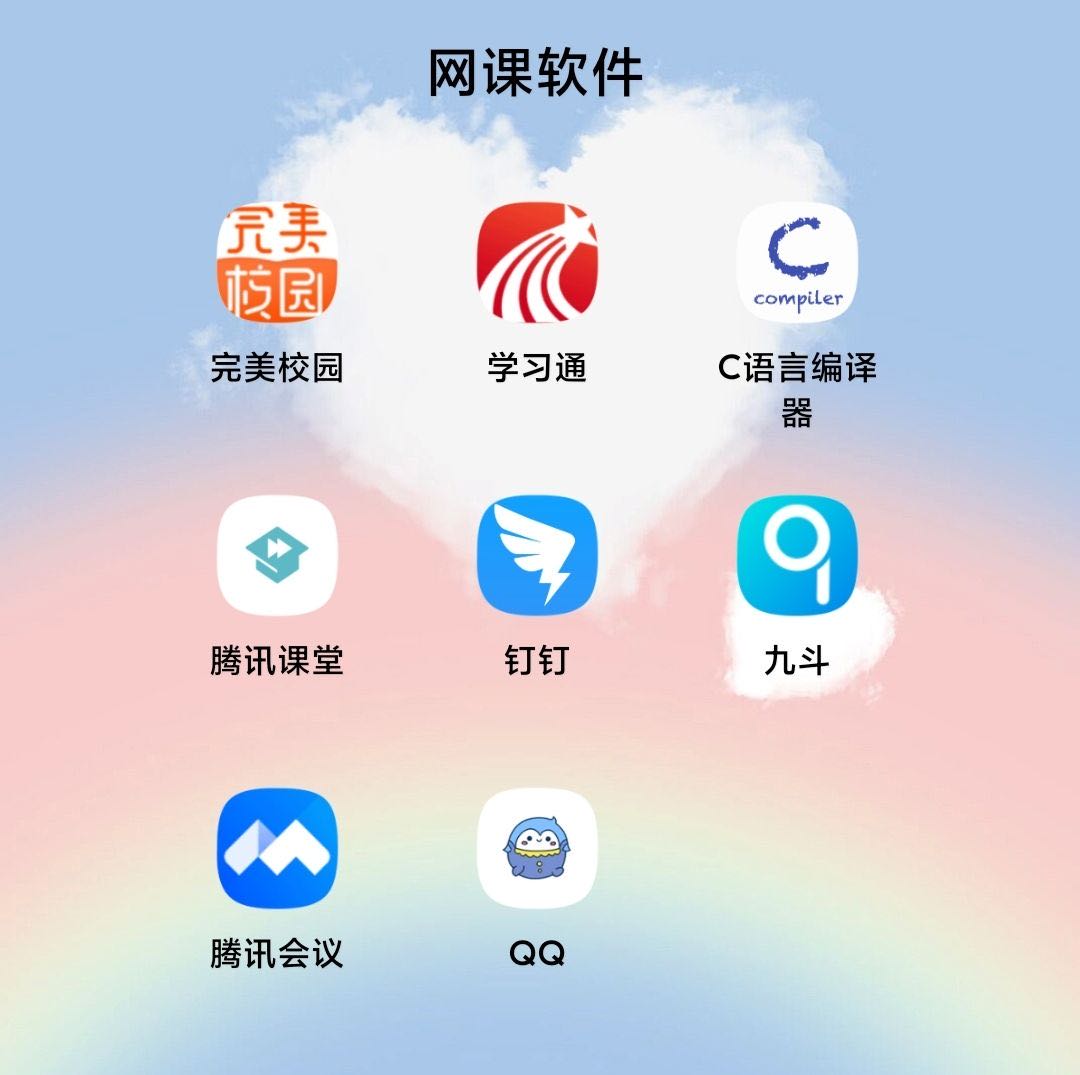The image size is (1080, 1075).
Task: Open the 完美校园 app
Action: 277,262
